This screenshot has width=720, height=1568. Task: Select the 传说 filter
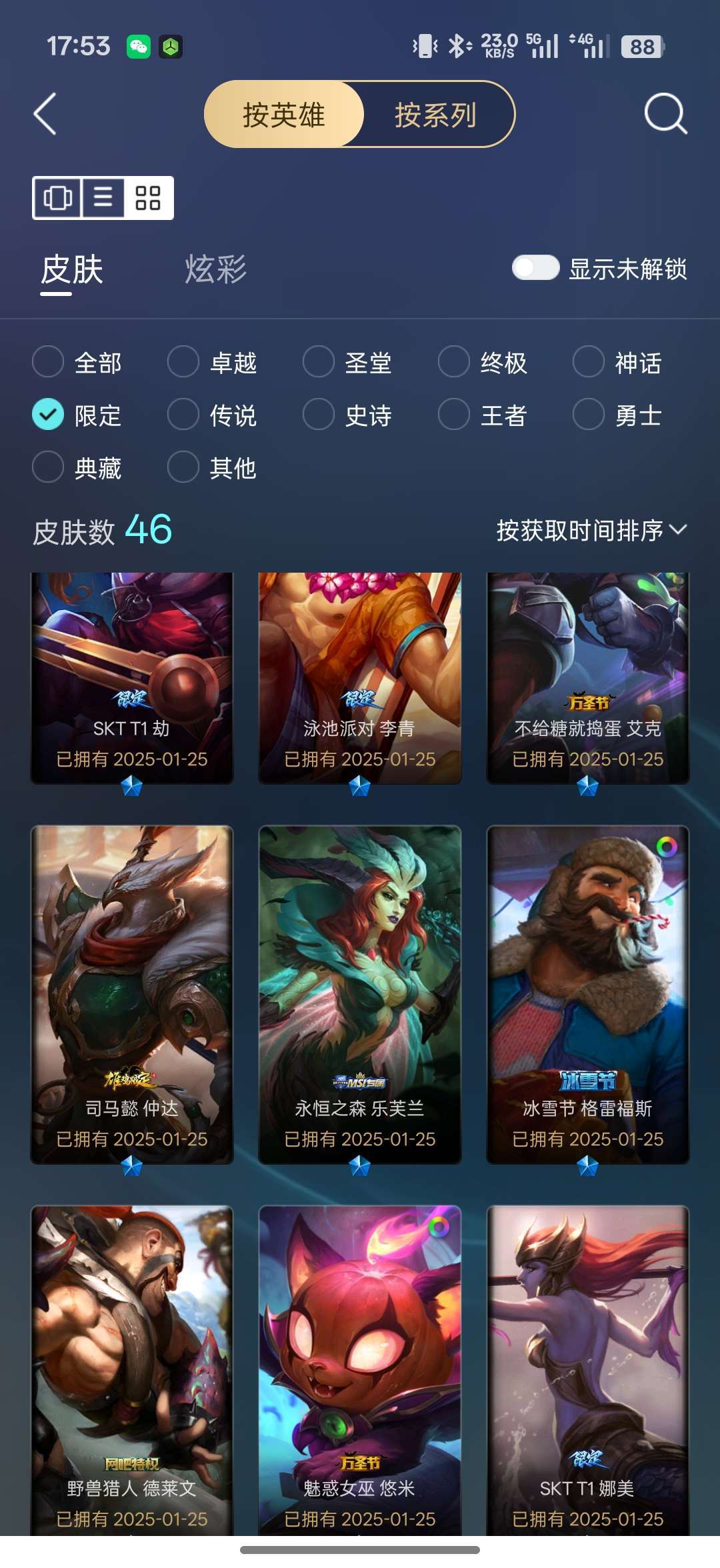(x=184, y=415)
